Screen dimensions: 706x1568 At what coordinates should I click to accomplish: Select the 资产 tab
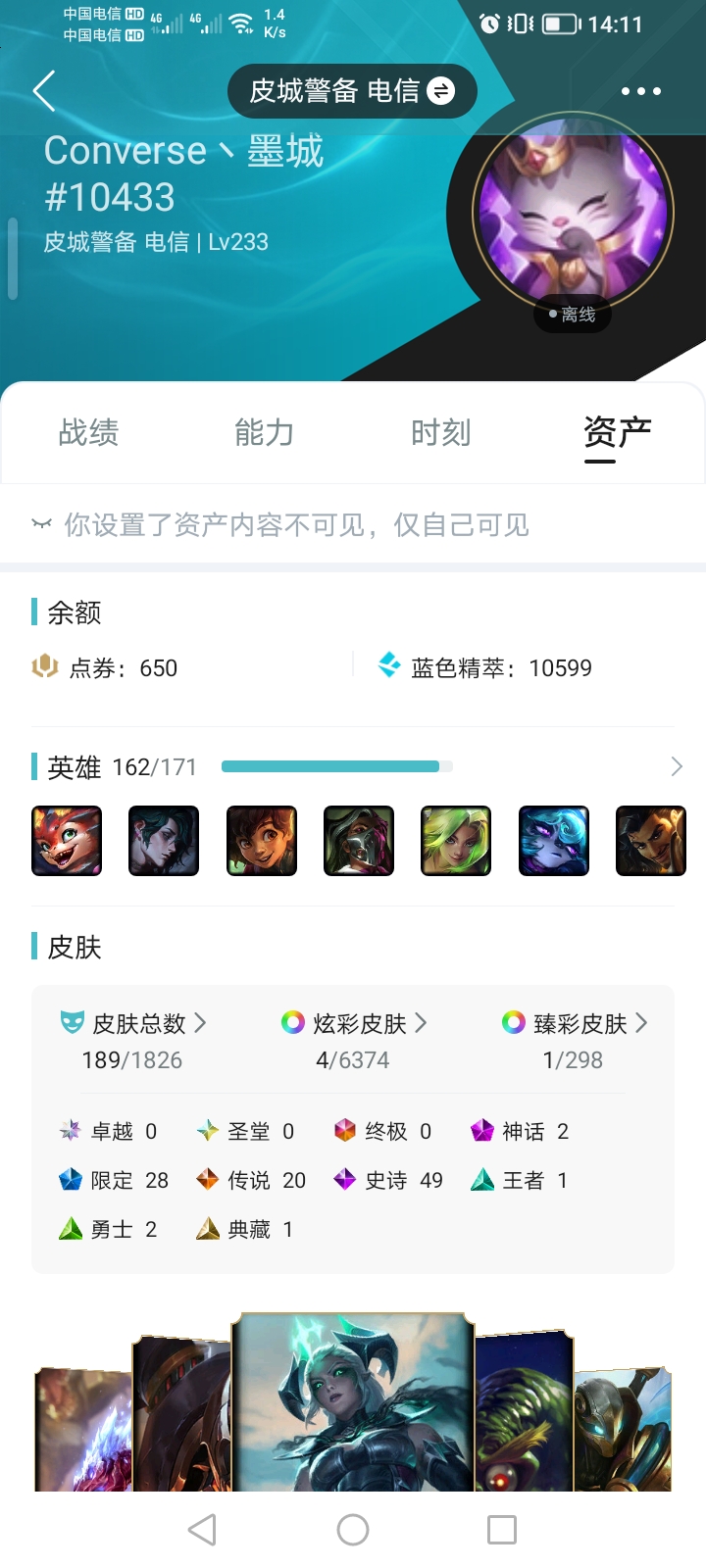617,432
